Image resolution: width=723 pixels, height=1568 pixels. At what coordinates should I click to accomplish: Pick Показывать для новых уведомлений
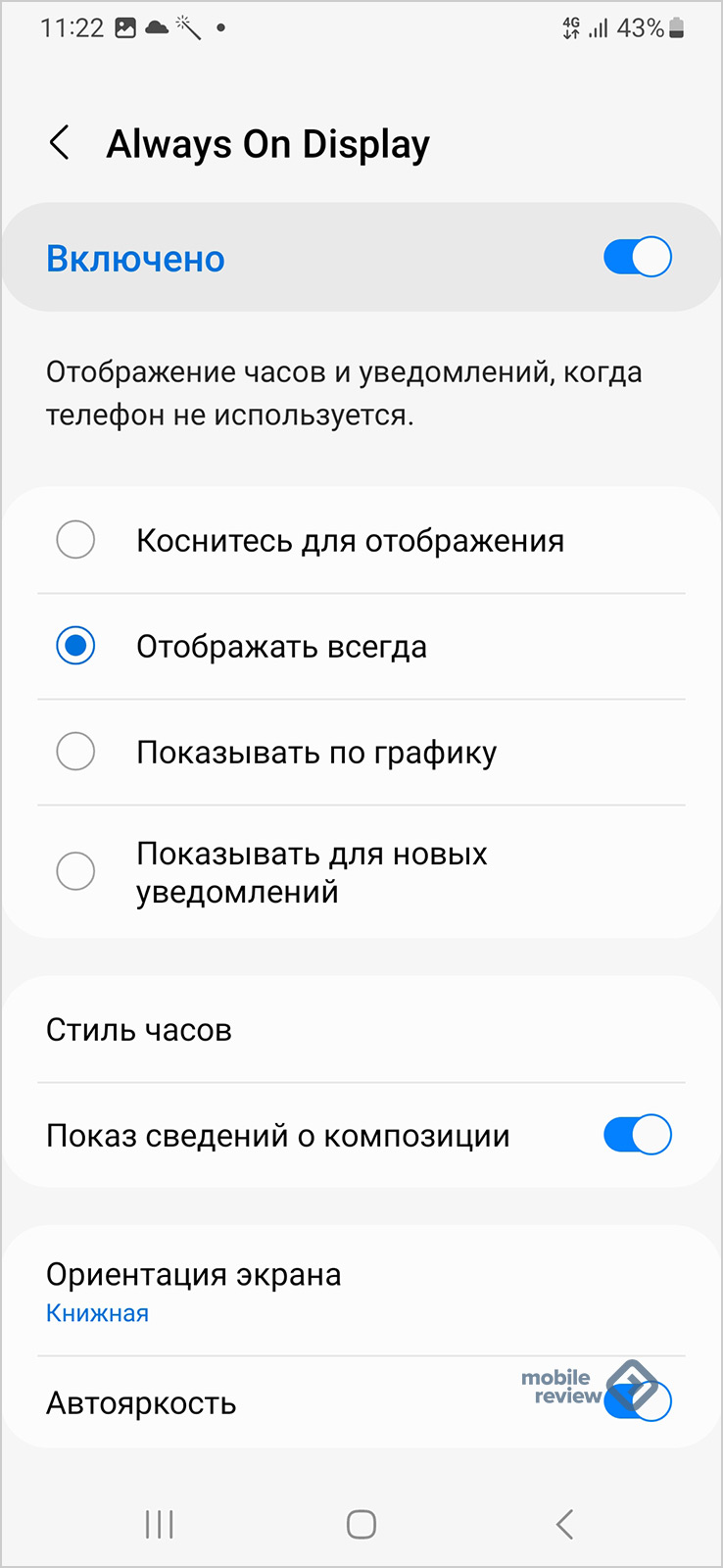[361, 871]
